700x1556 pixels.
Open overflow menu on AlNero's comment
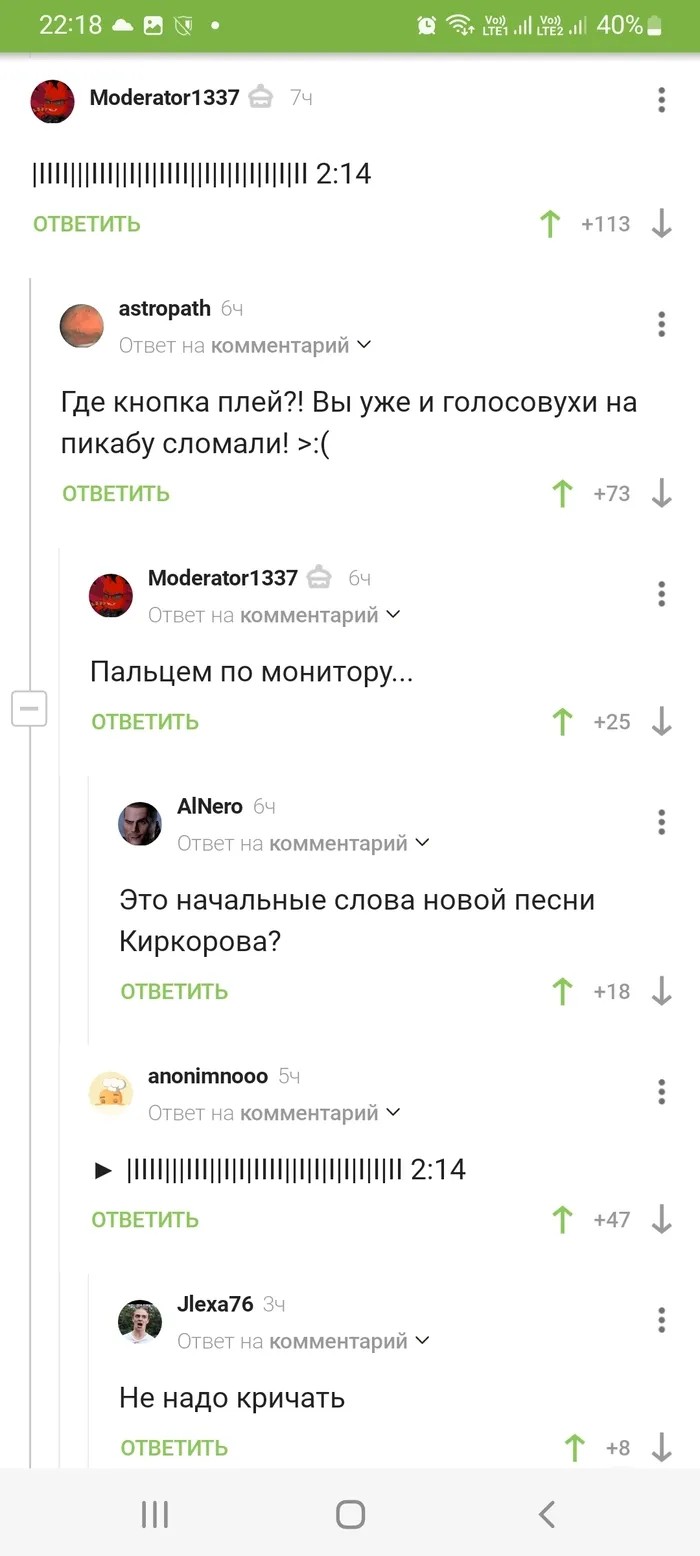coord(661,822)
